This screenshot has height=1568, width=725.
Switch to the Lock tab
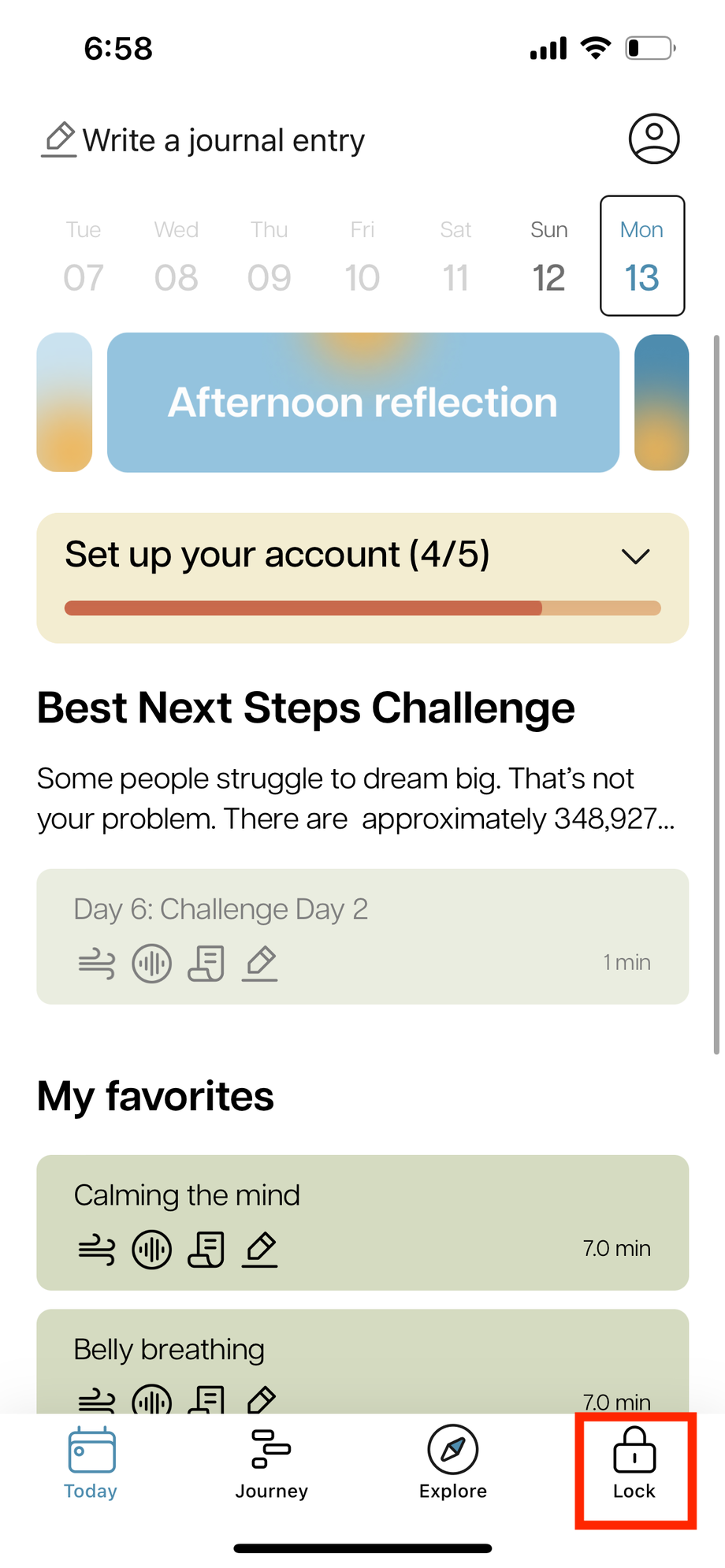634,1464
